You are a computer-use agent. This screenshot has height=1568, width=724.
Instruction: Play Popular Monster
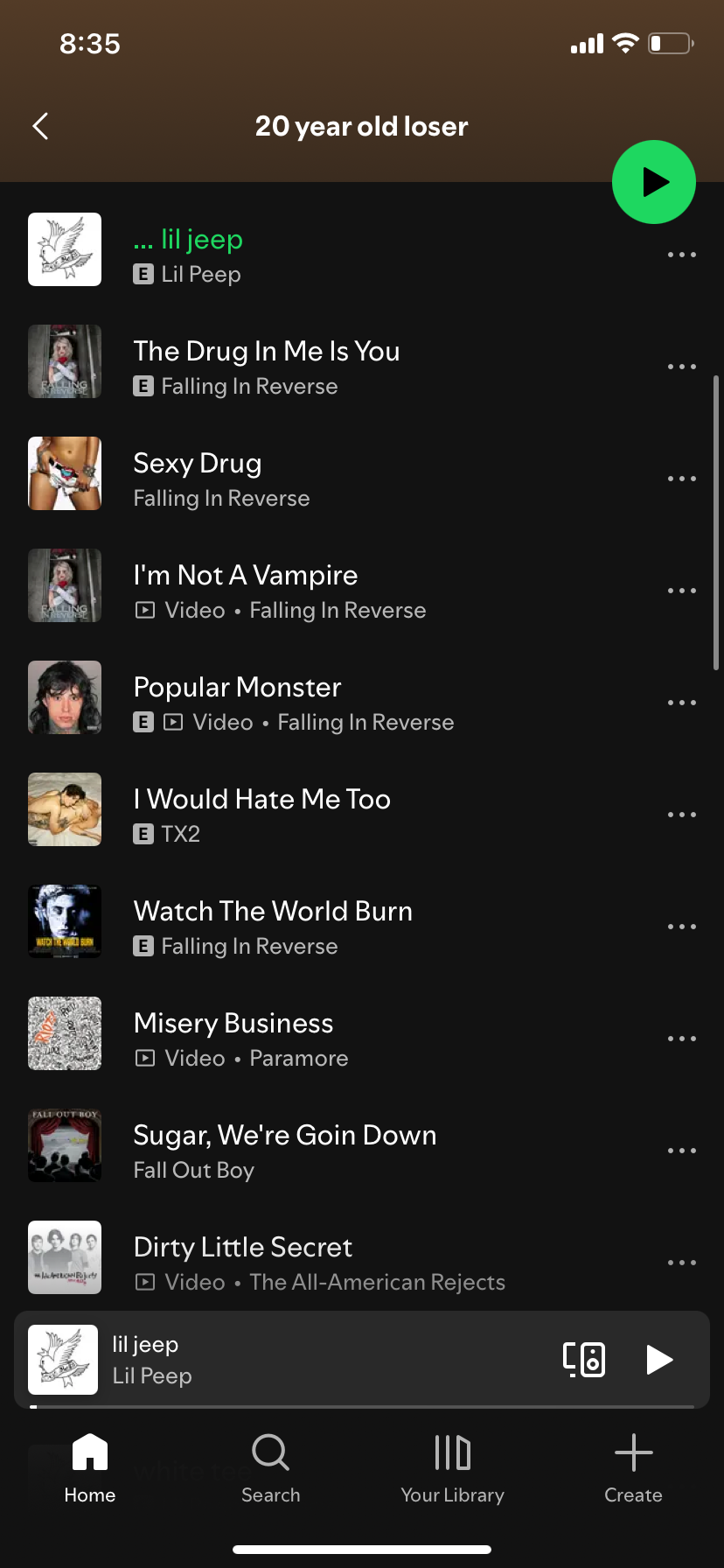pyautogui.click(x=237, y=688)
